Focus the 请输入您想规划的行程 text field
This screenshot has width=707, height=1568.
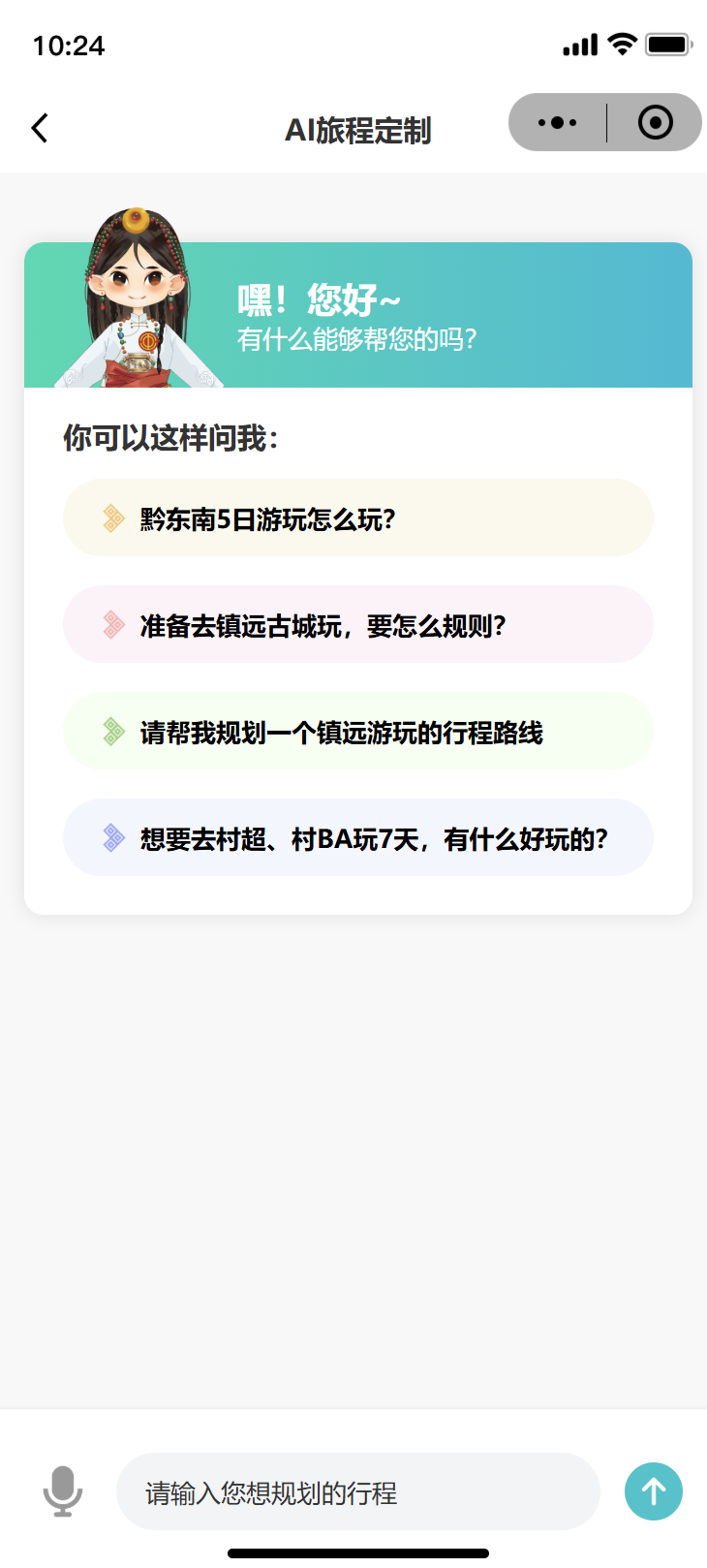358,1491
